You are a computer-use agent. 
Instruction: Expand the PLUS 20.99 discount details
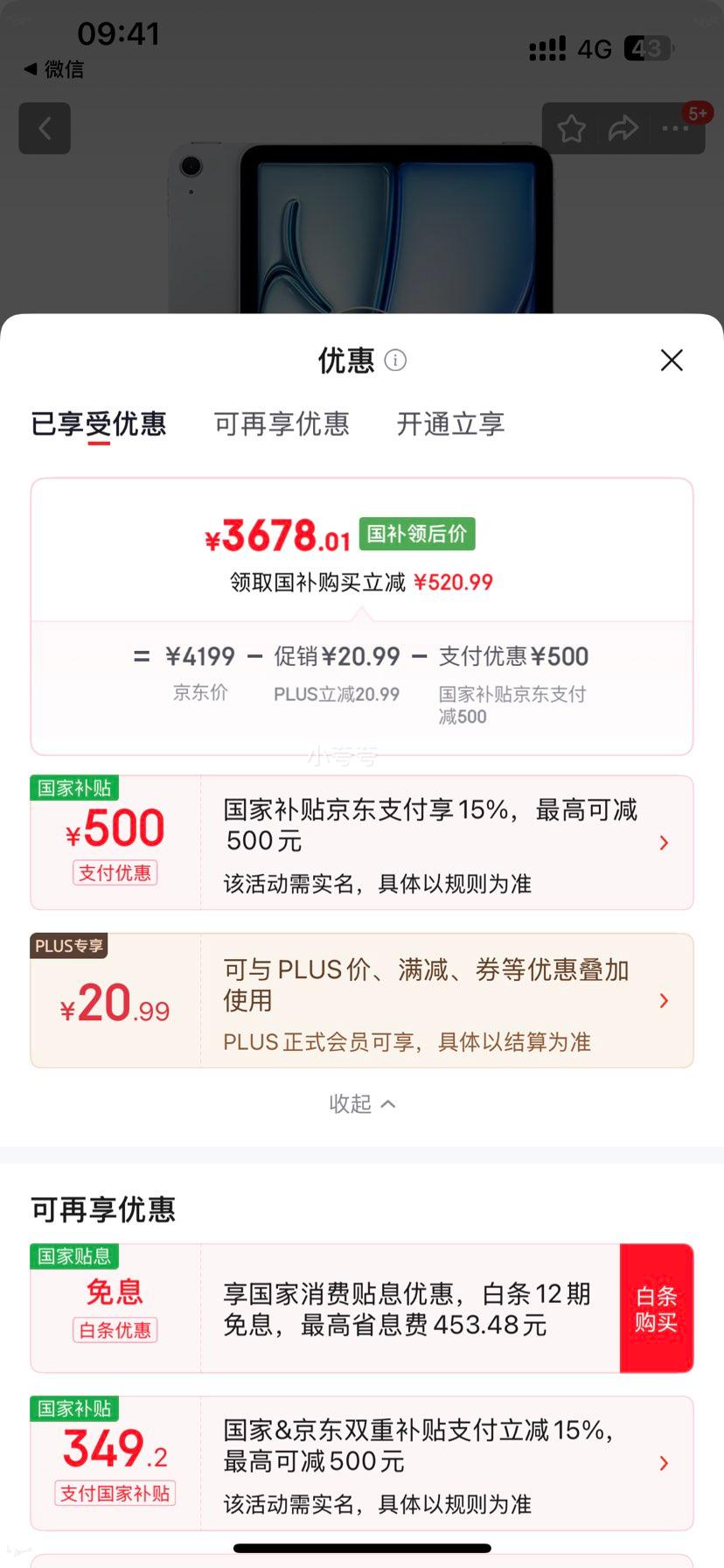click(x=664, y=1000)
